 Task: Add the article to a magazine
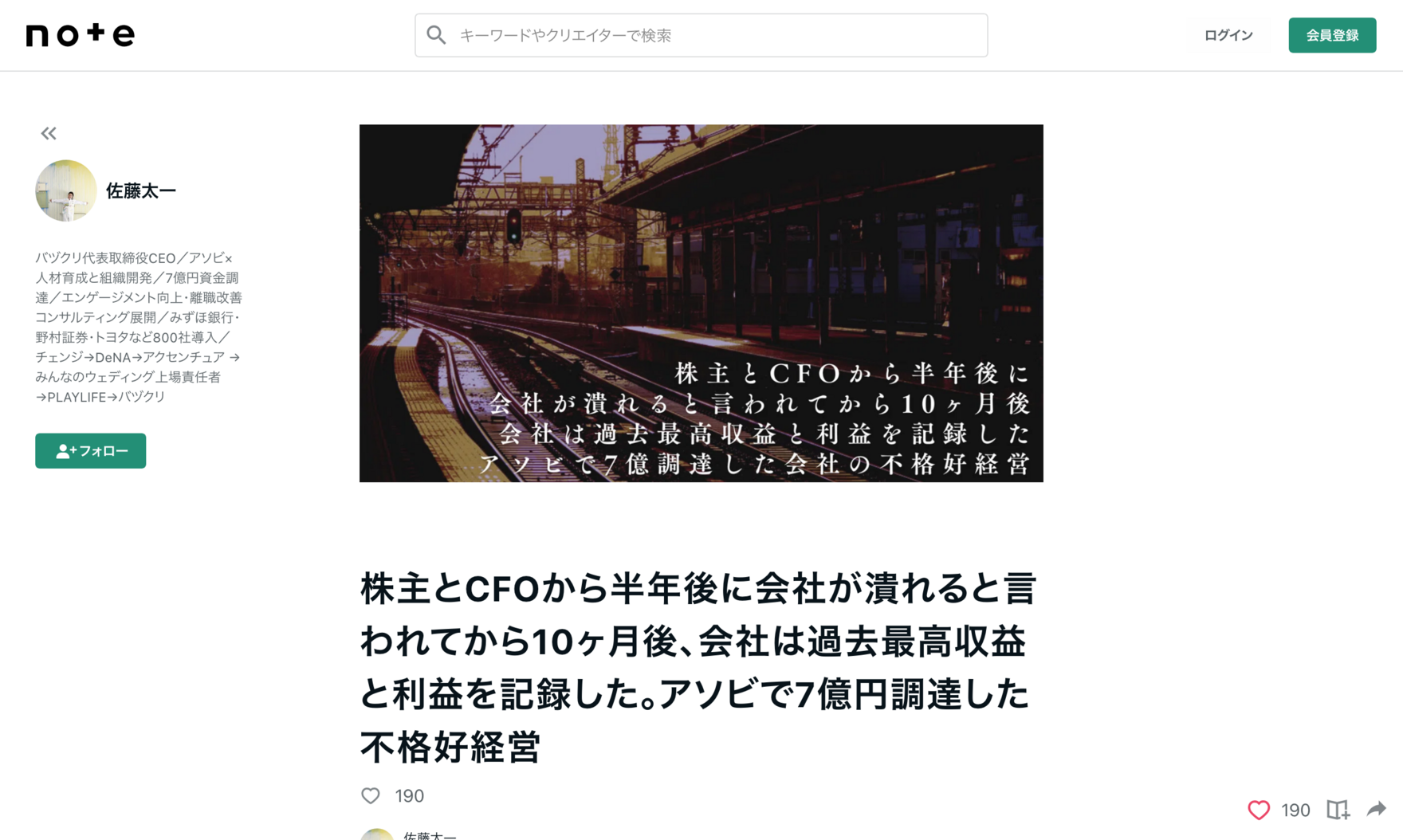[x=1338, y=810]
